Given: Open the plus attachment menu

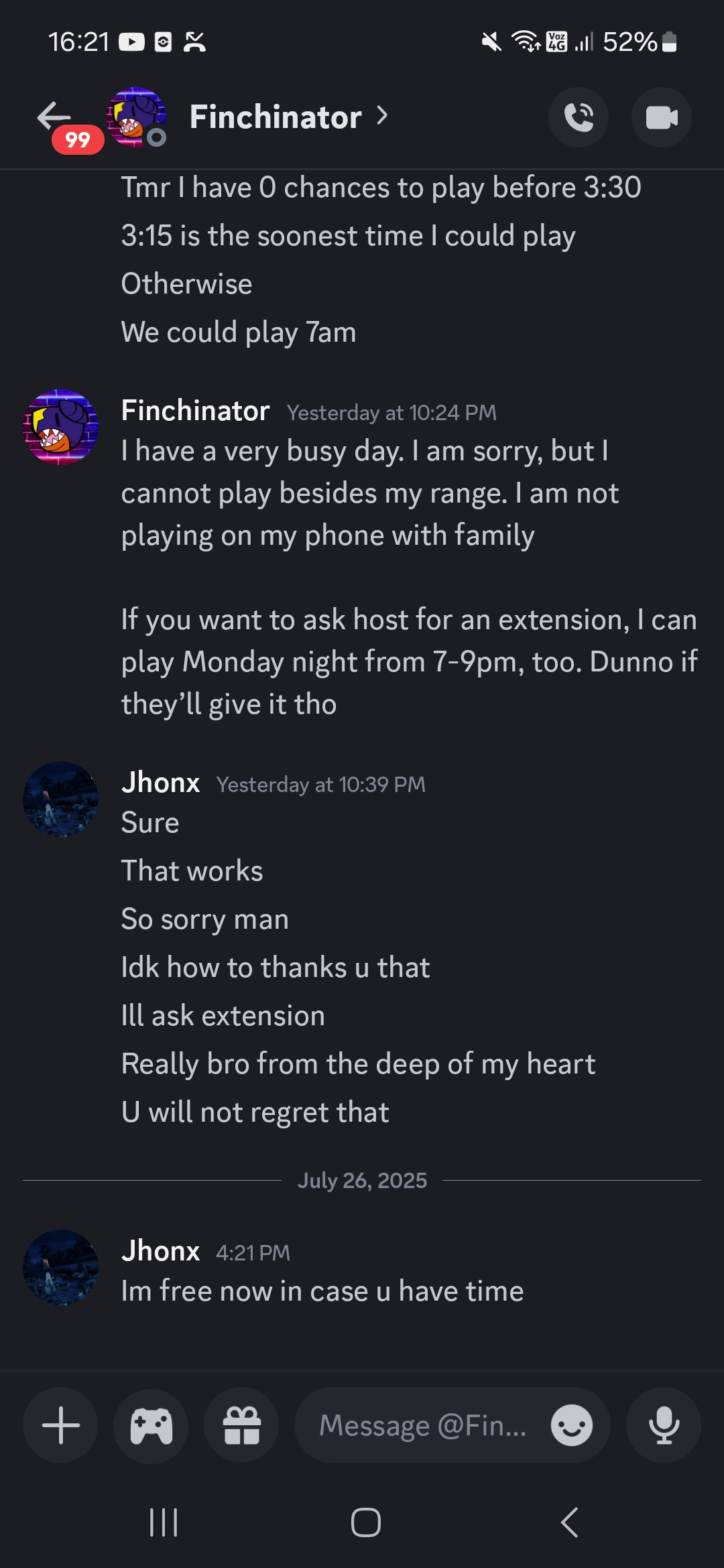Looking at the screenshot, I should (61, 1425).
